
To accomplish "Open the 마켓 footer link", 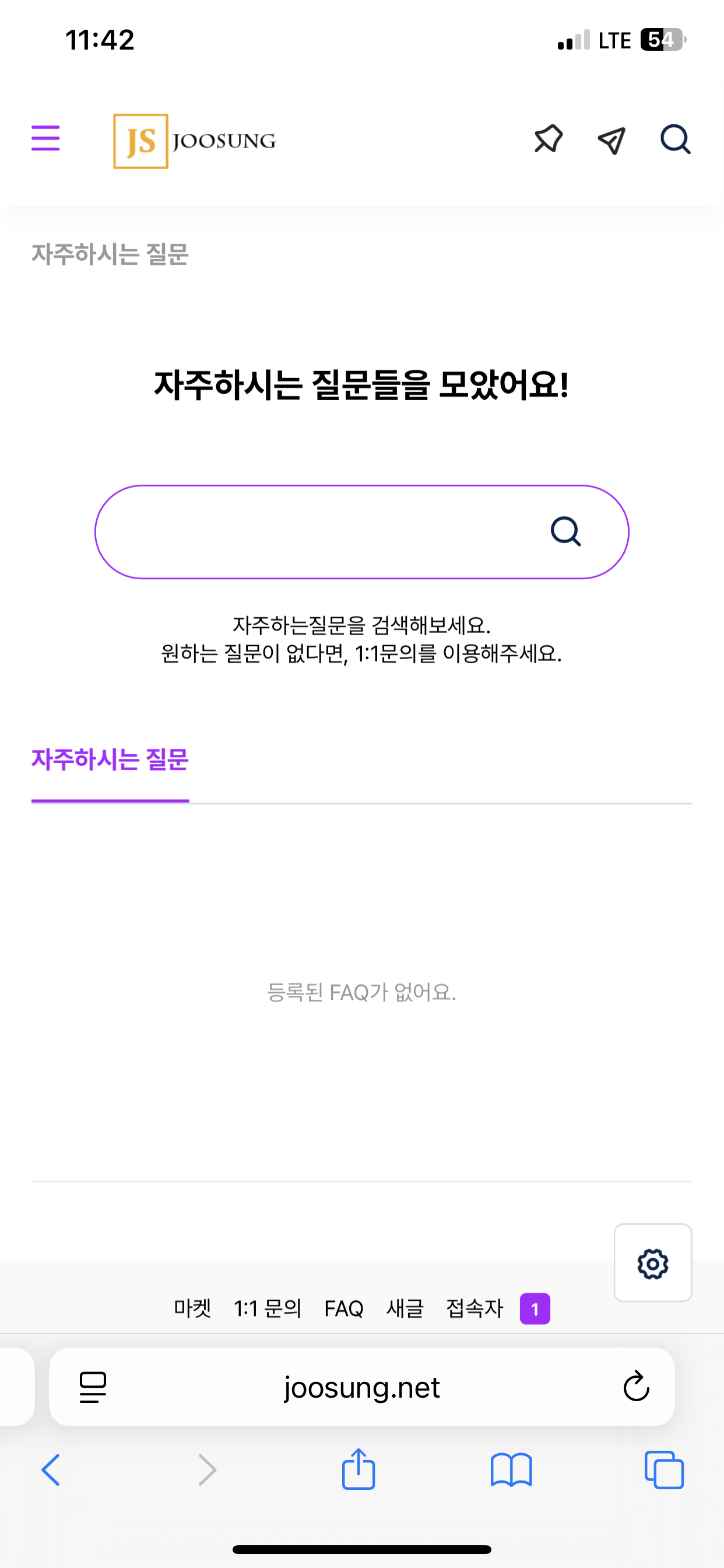I will pyautogui.click(x=192, y=1308).
